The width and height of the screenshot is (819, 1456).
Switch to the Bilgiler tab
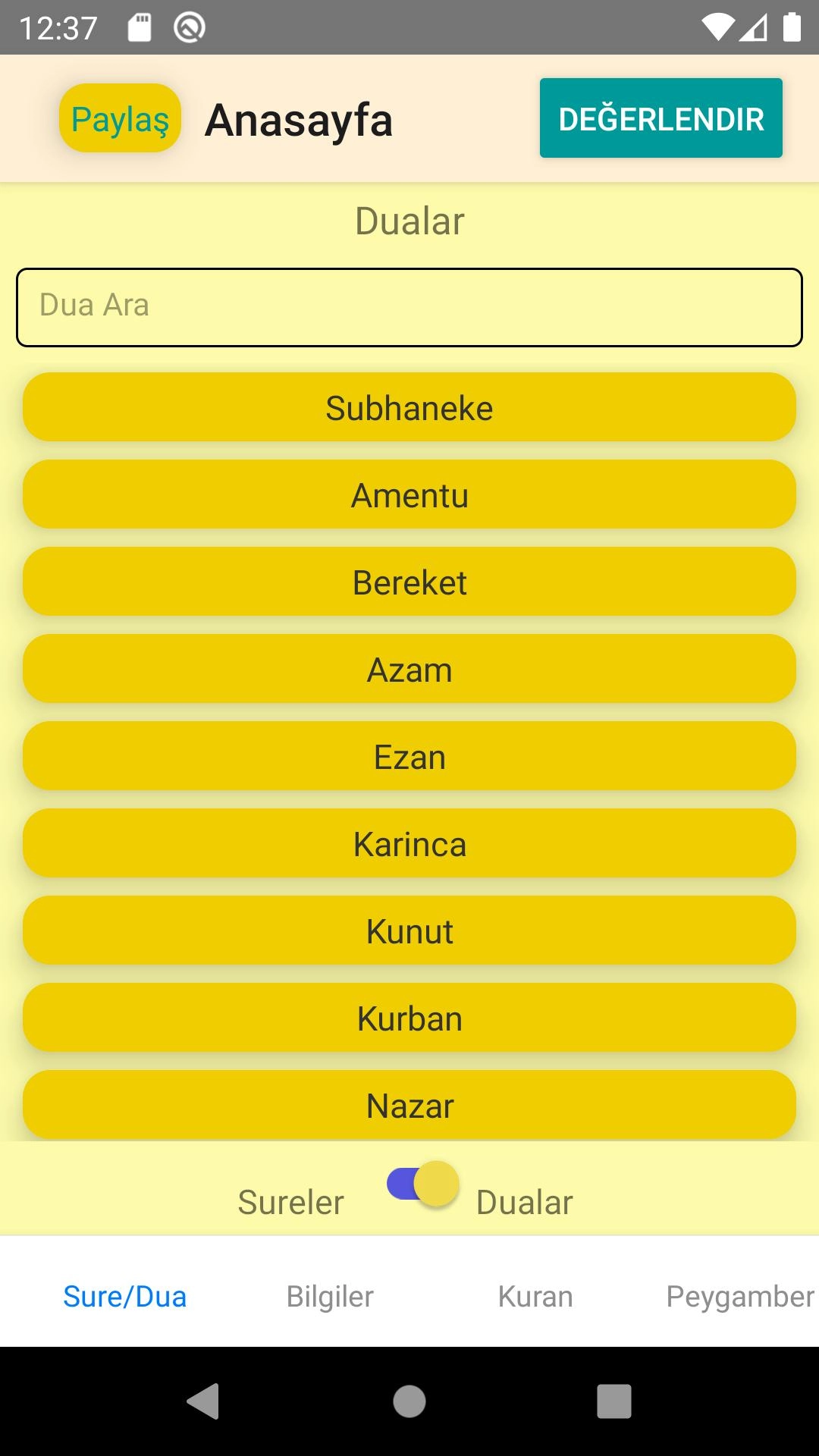[x=330, y=1296]
